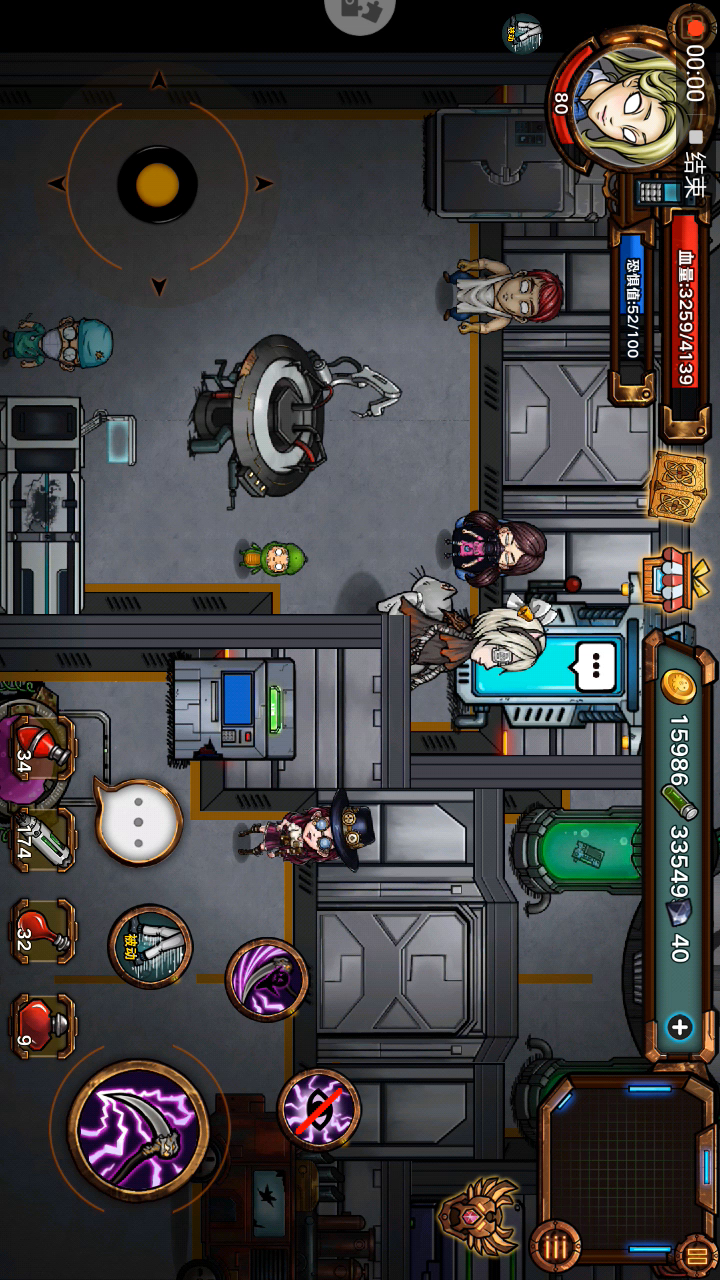The height and width of the screenshot is (1280, 720).
Task: Use the purple scythe slash skill
Action: tap(266, 979)
